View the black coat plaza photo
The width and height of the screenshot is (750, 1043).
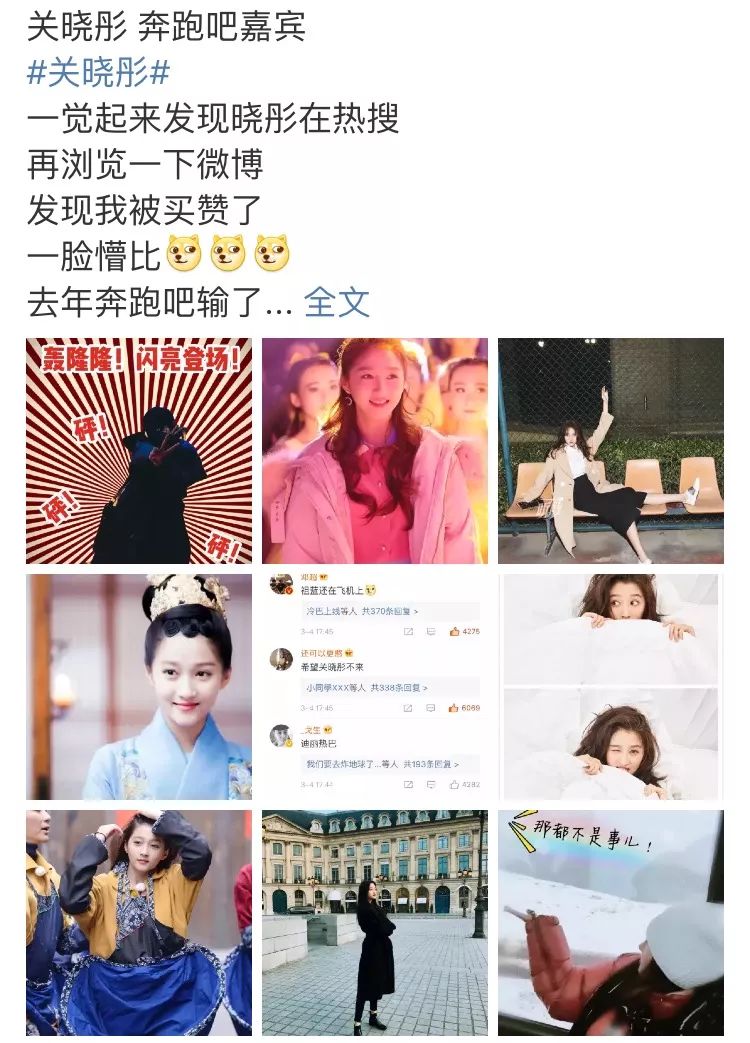tap(375, 923)
